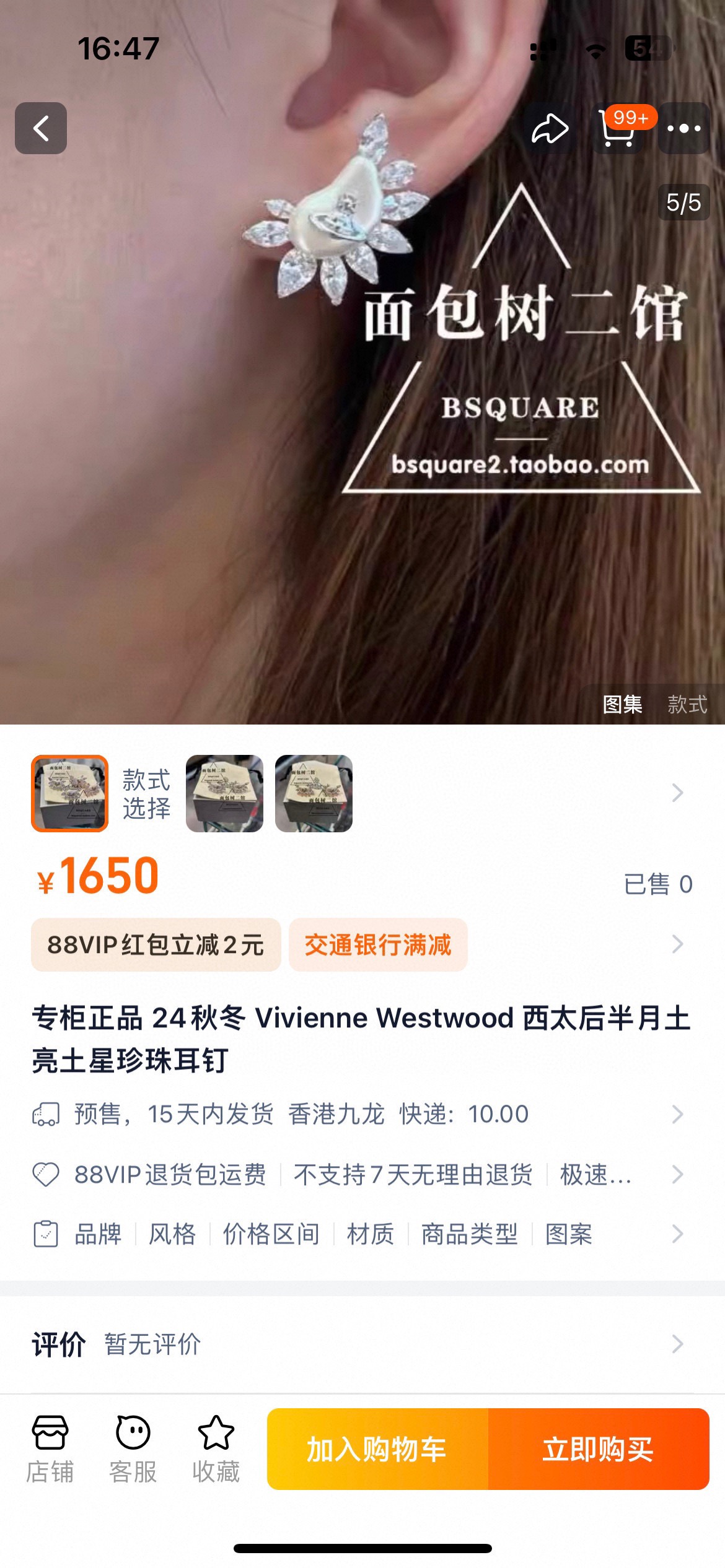This screenshot has width=725, height=1568.
Task: Visit the seller's 店铺 store
Action: [50, 1449]
